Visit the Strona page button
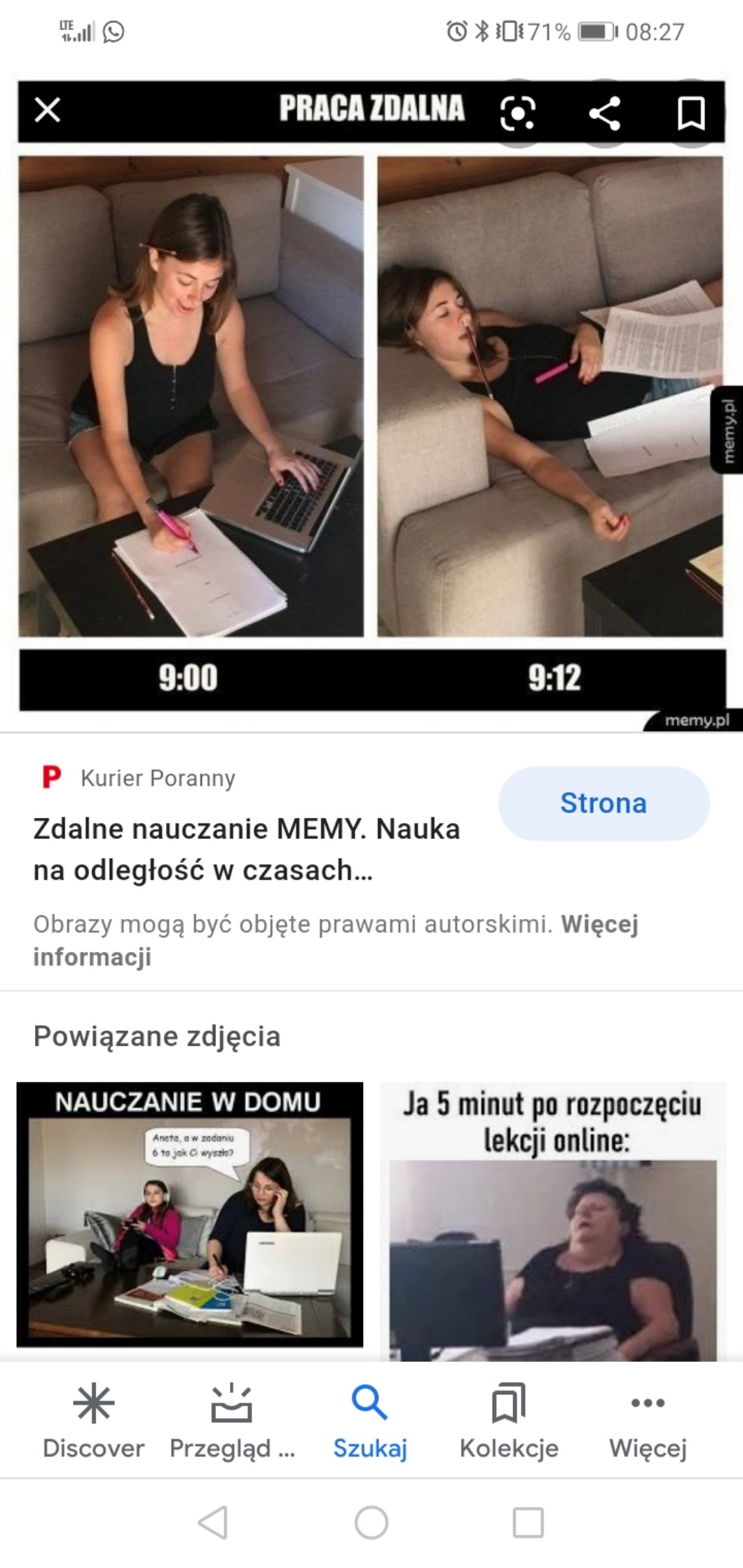 click(603, 803)
